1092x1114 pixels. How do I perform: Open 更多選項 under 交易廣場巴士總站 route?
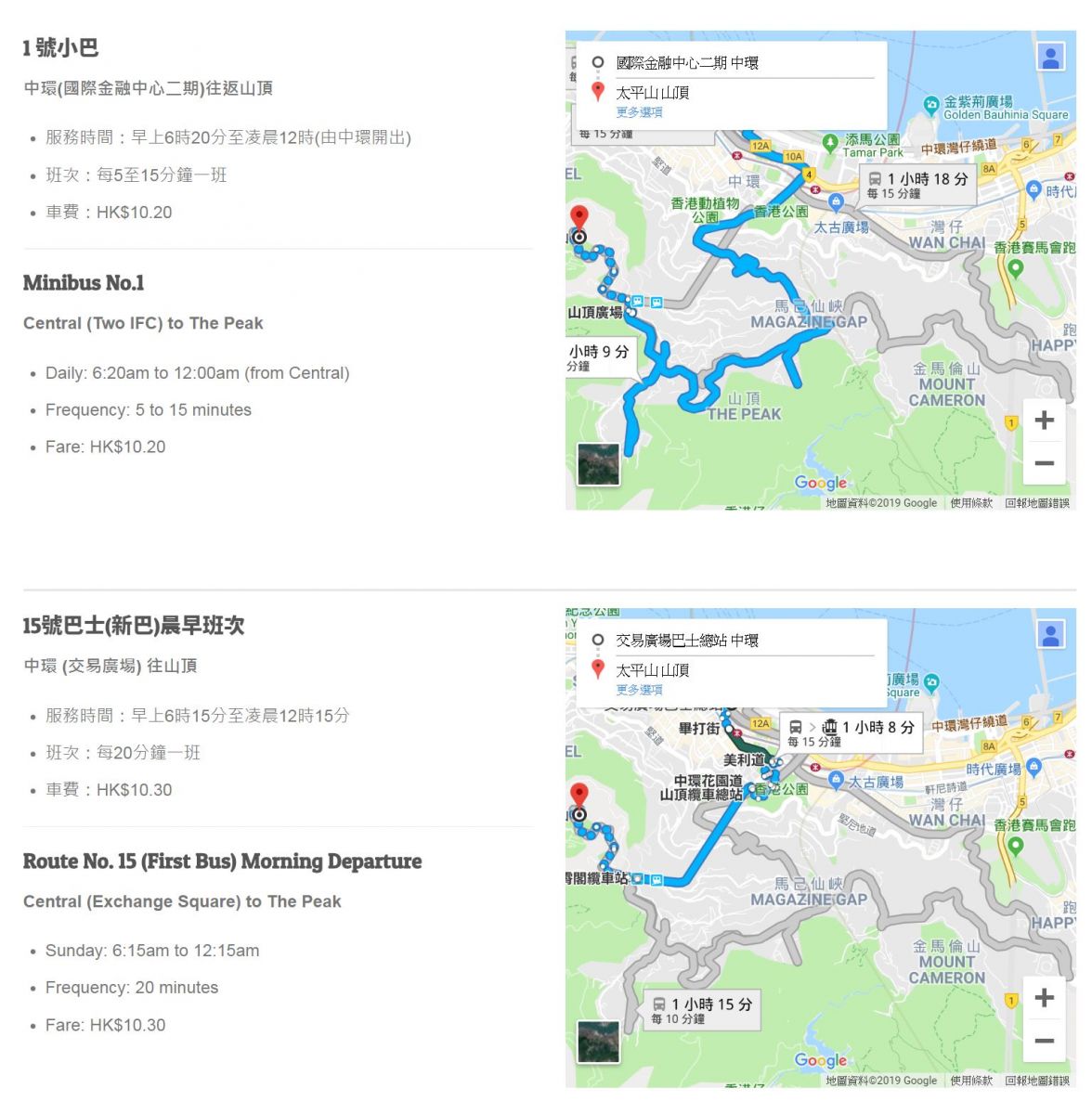(x=639, y=690)
